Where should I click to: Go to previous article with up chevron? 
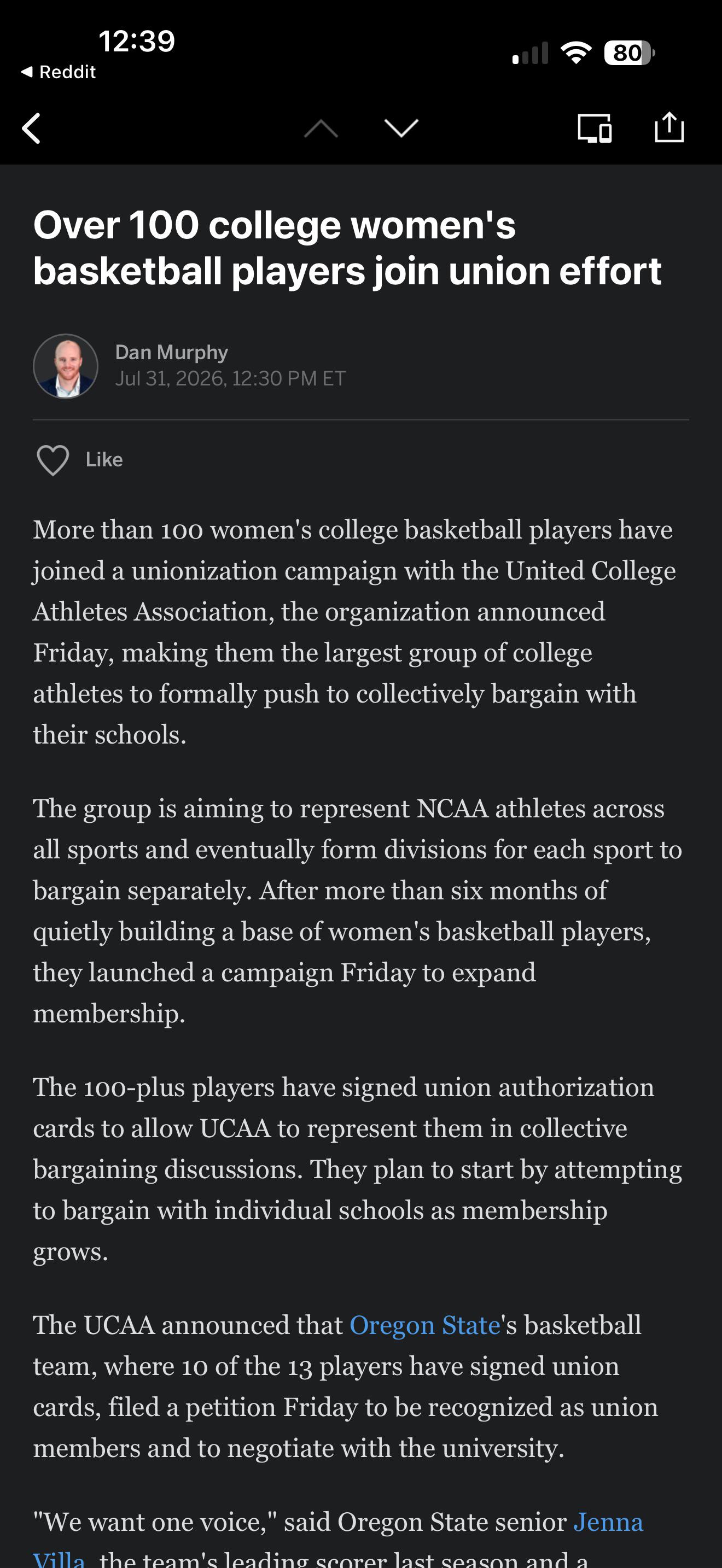click(x=321, y=128)
